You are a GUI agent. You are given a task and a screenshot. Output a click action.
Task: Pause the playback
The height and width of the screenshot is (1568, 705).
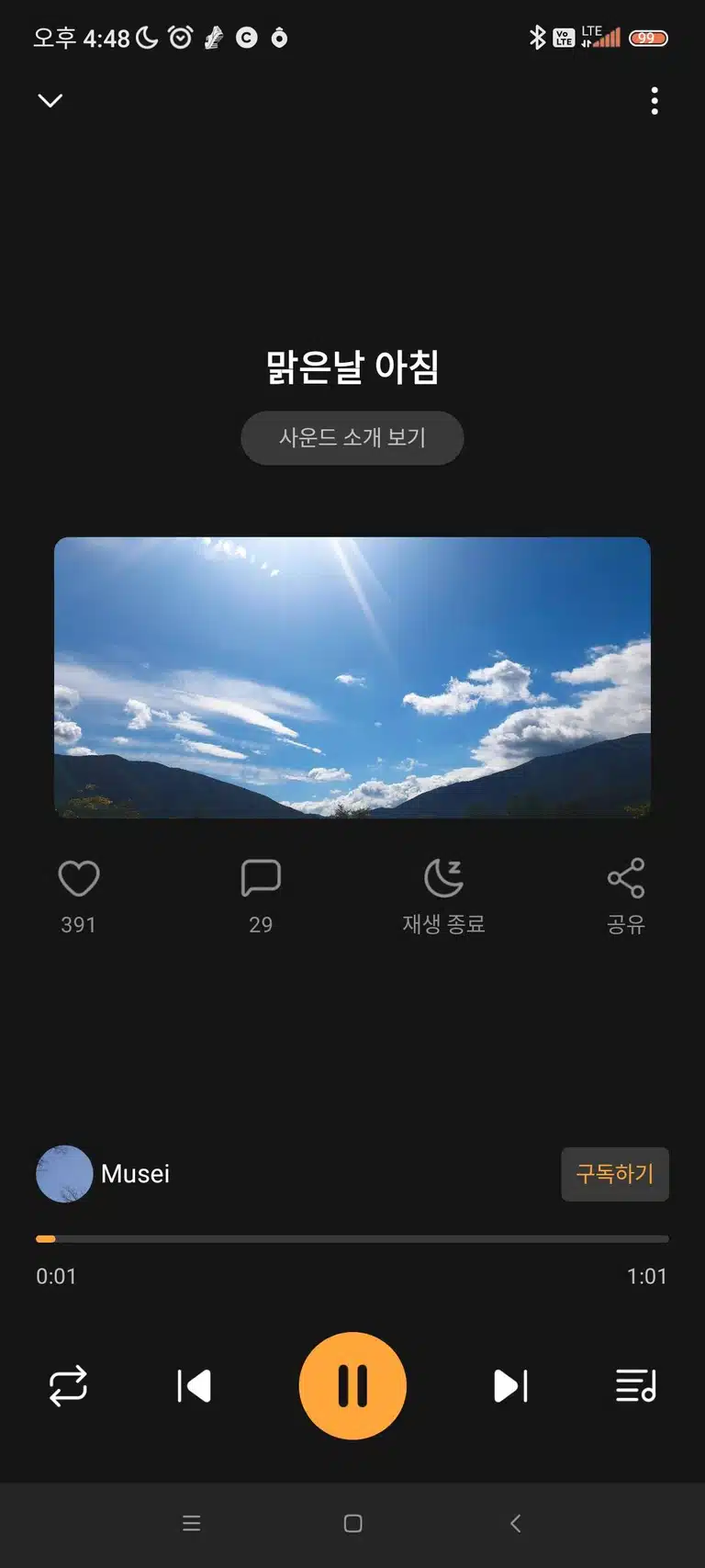tap(352, 1386)
